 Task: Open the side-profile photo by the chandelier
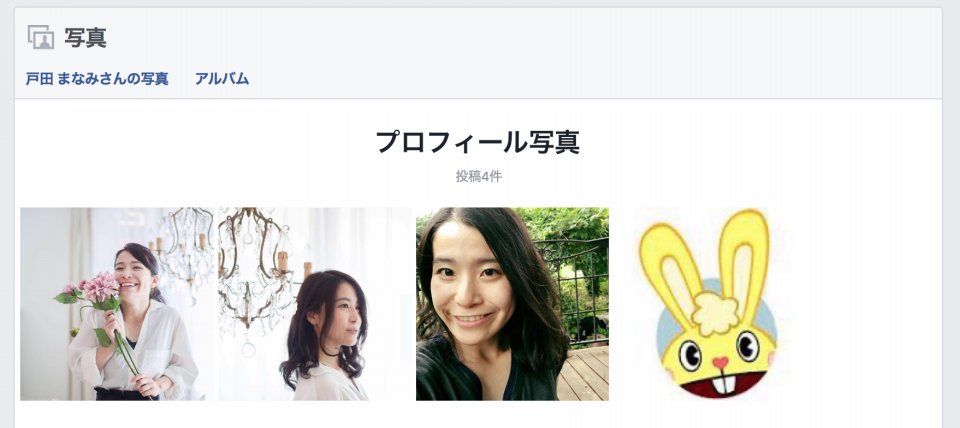314,304
